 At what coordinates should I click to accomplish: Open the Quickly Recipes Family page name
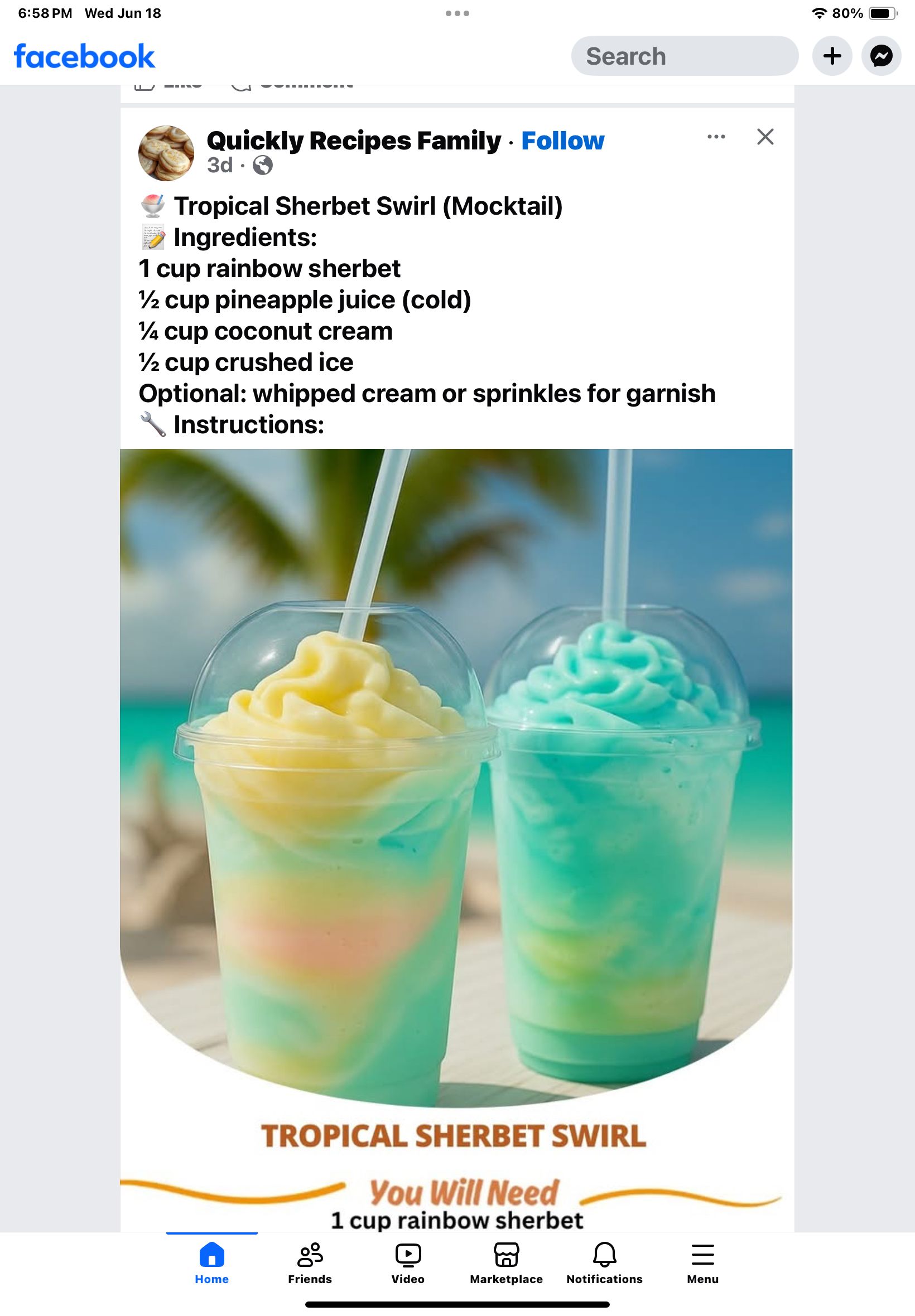(x=354, y=141)
